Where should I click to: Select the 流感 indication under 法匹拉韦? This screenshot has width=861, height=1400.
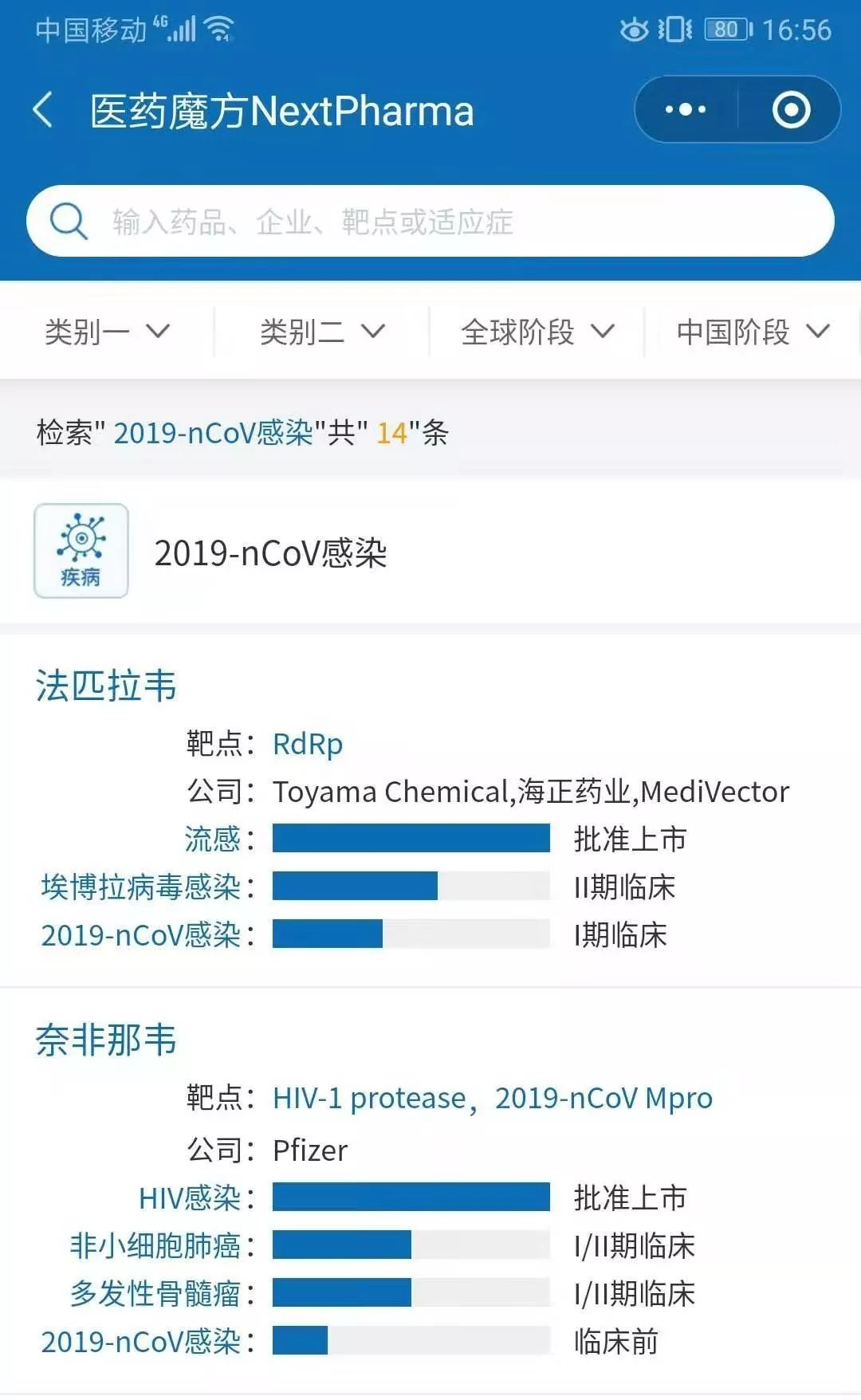(212, 839)
